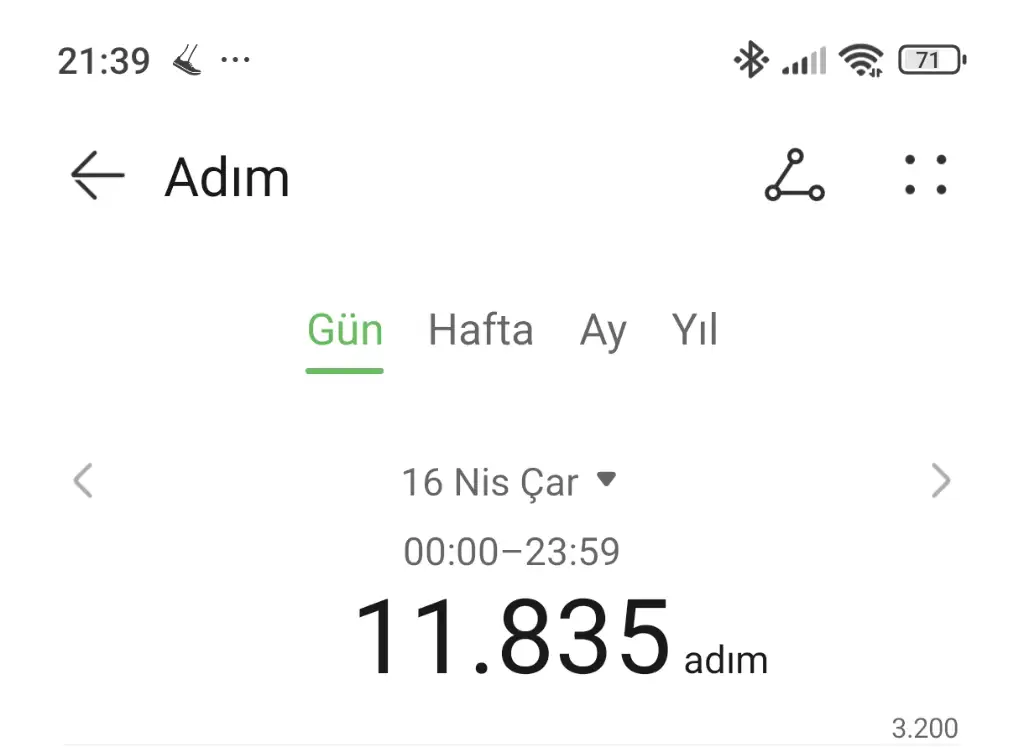The image size is (1024, 752).
Task: Open the 16 Nis Çar date picker
Action: 509,482
